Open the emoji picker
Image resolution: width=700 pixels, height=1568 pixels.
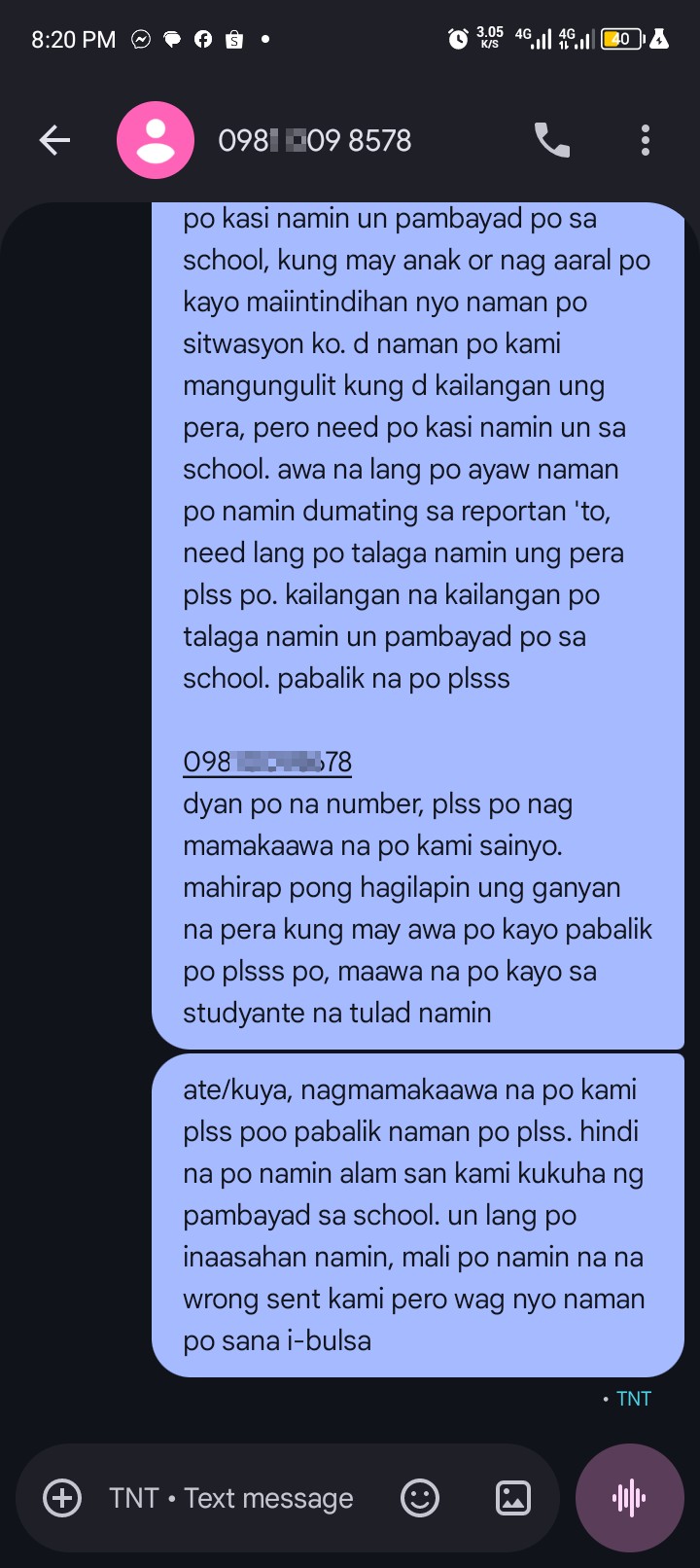(x=420, y=1498)
